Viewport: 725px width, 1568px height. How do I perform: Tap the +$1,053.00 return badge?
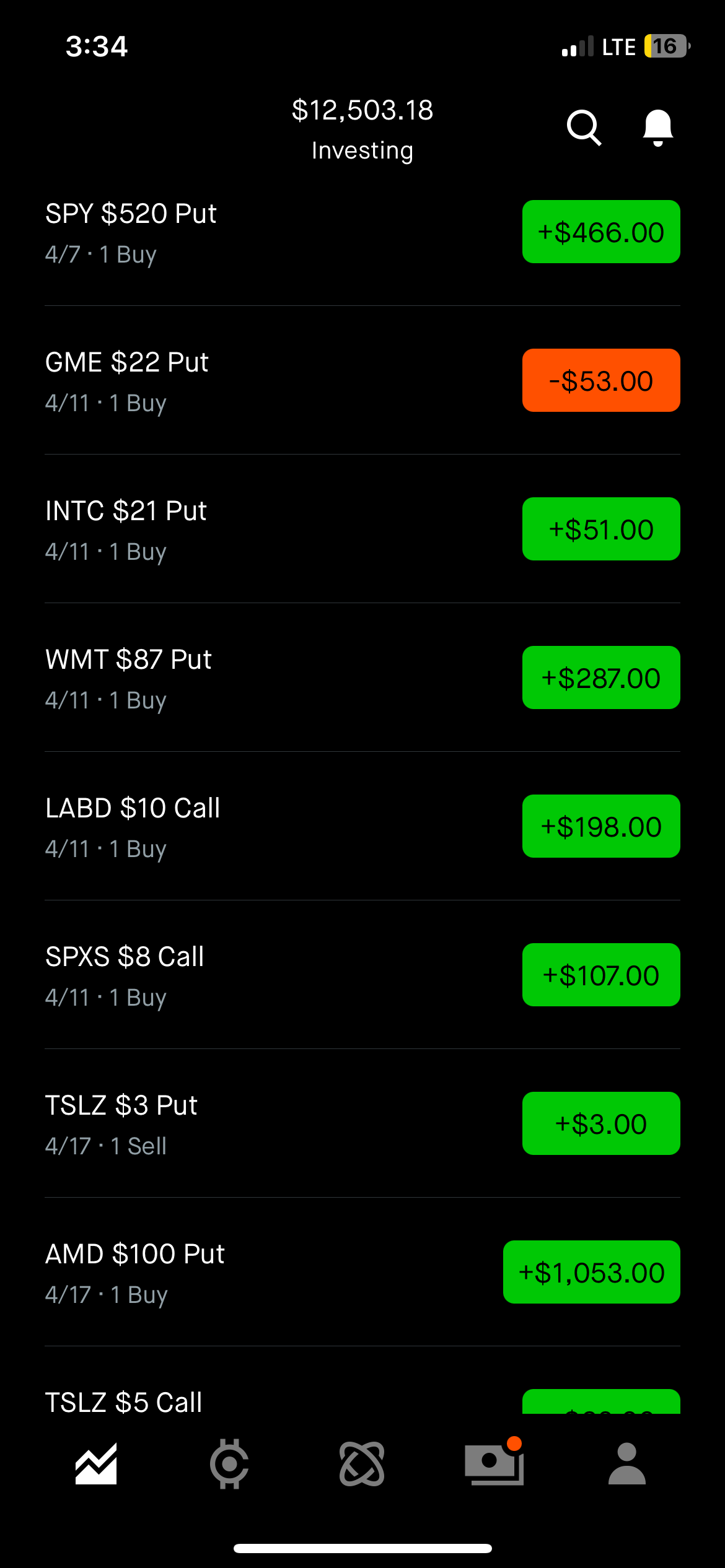coord(592,1272)
